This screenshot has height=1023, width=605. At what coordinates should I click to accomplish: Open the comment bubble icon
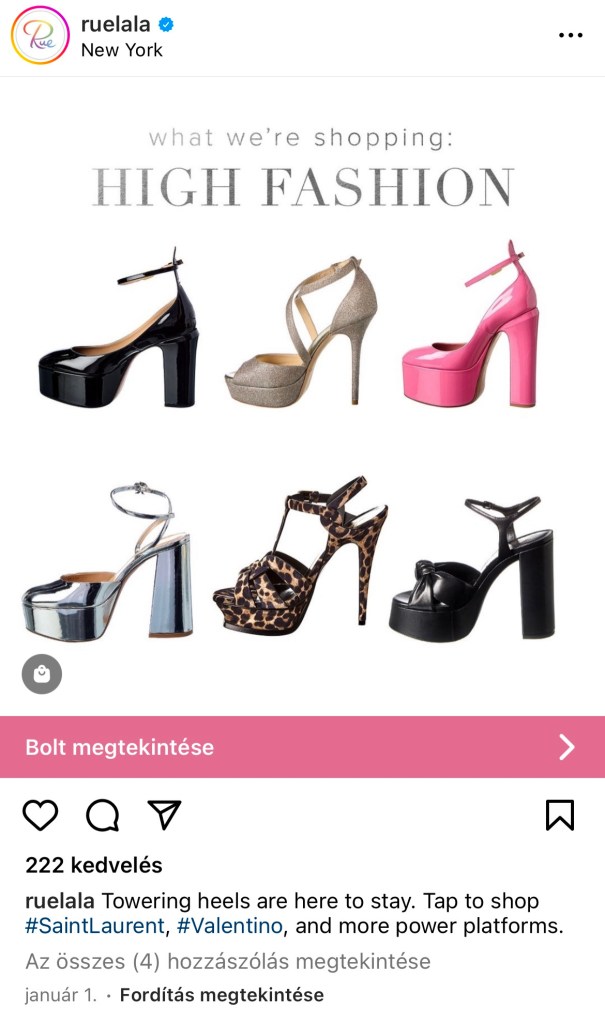102,816
